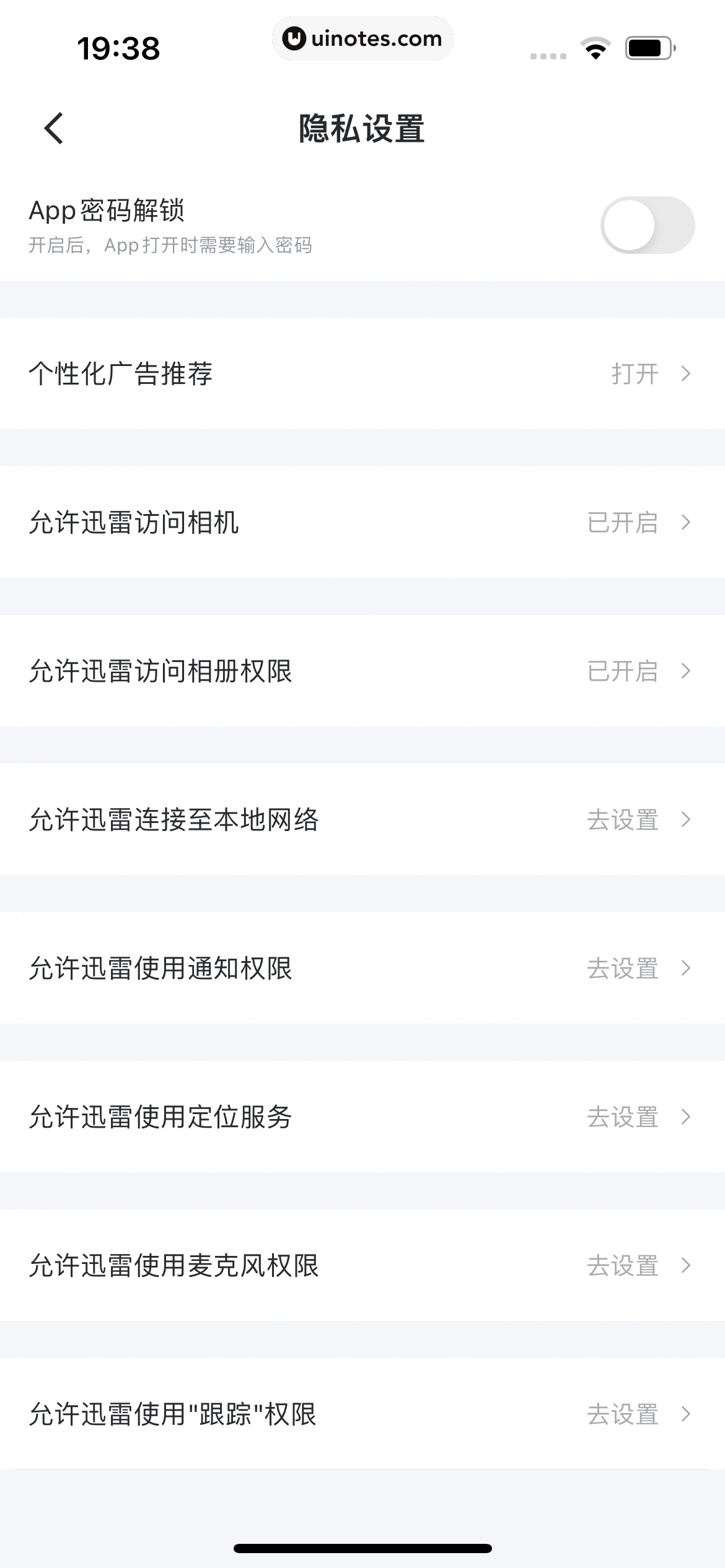Tap 允许迅雷使用"跟踪"权限 row
The width and height of the screenshot is (725, 1568).
coord(362,1414)
